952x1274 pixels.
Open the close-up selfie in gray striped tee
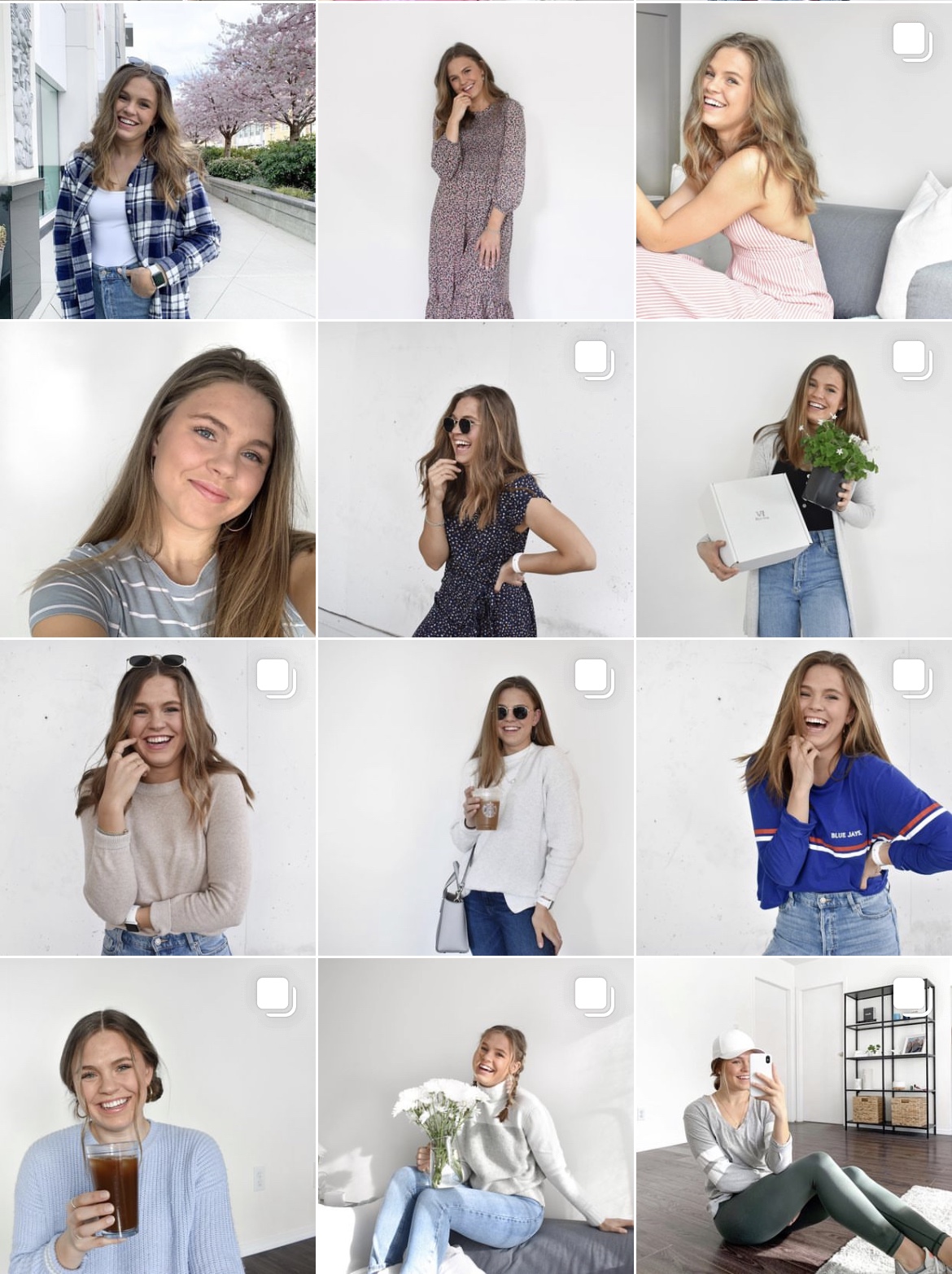coord(157,479)
